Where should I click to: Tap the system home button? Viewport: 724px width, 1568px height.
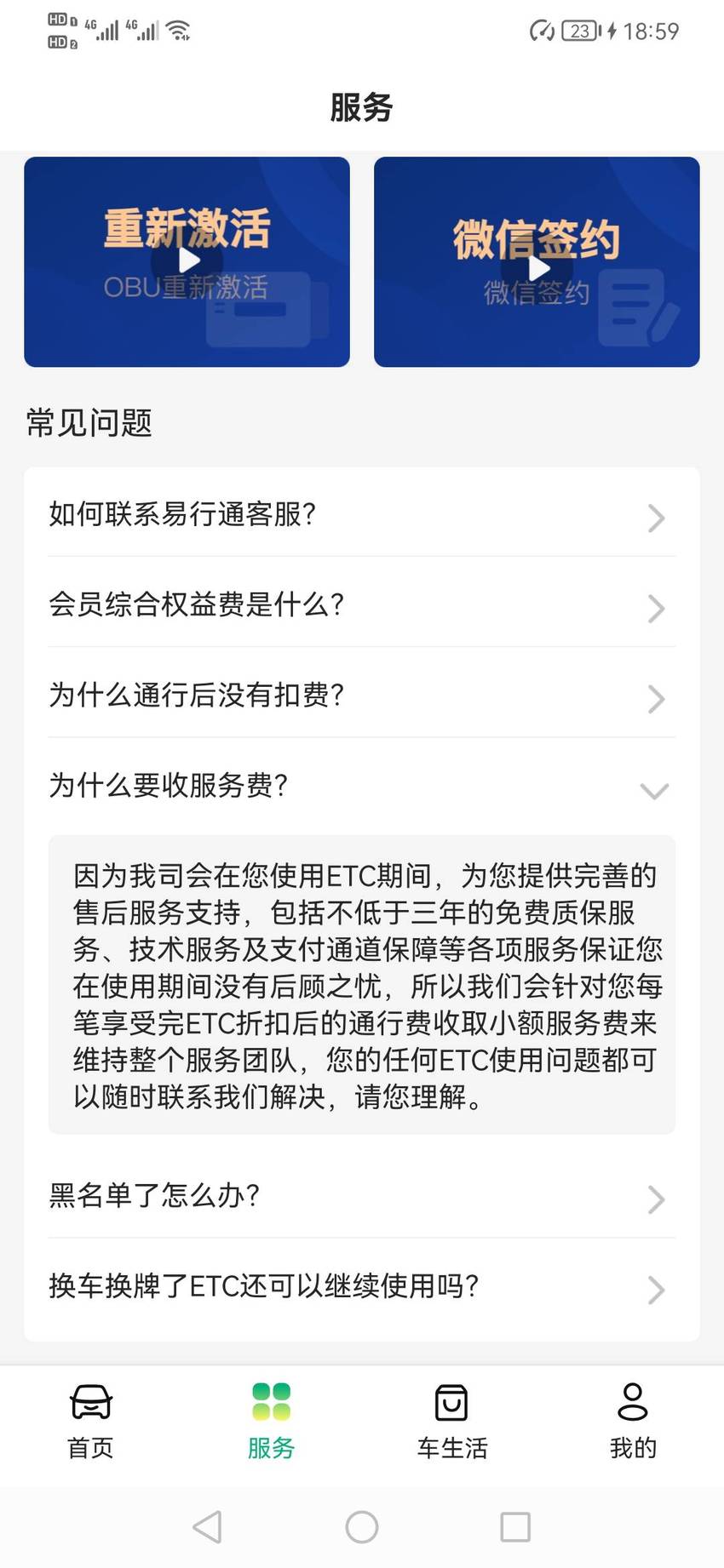[362, 1527]
